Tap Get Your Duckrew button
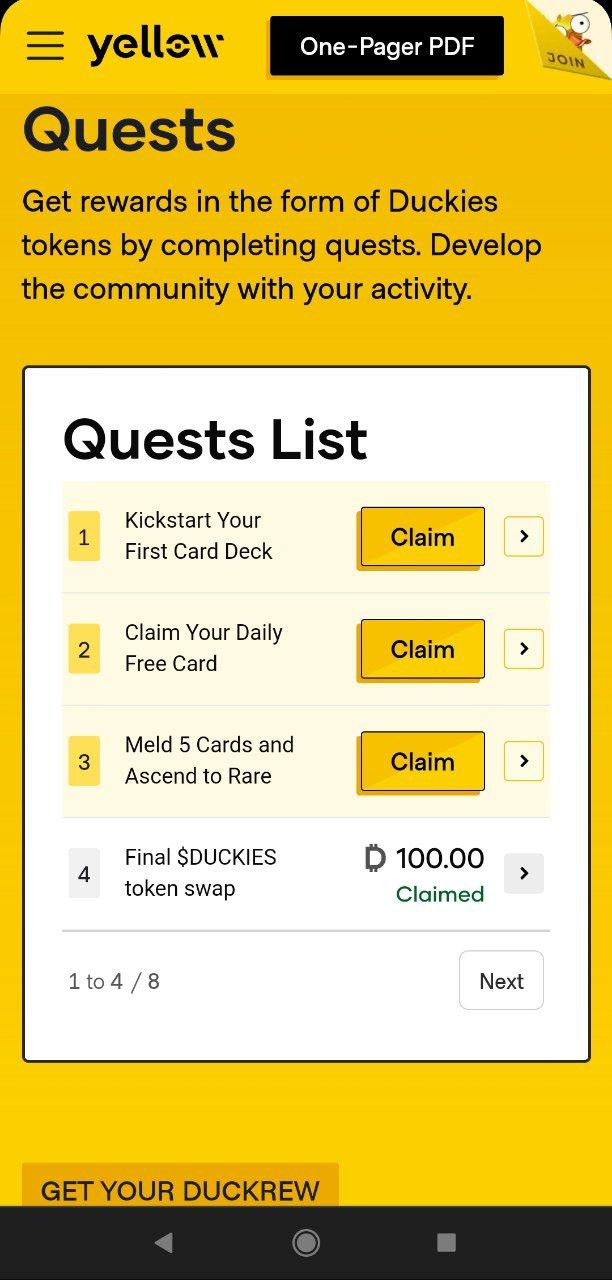The height and width of the screenshot is (1280, 612). (180, 1186)
